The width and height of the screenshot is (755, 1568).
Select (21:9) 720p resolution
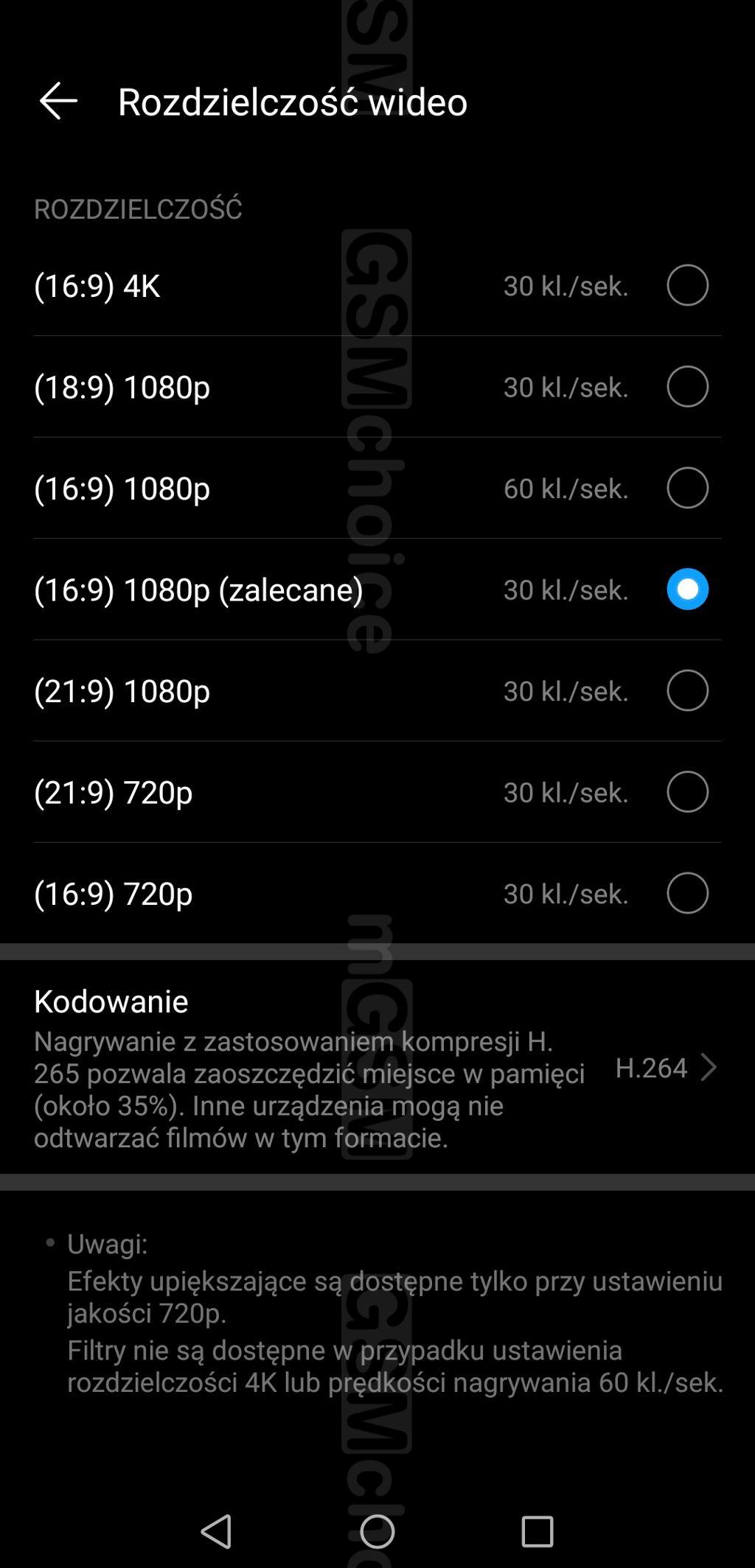click(x=377, y=792)
